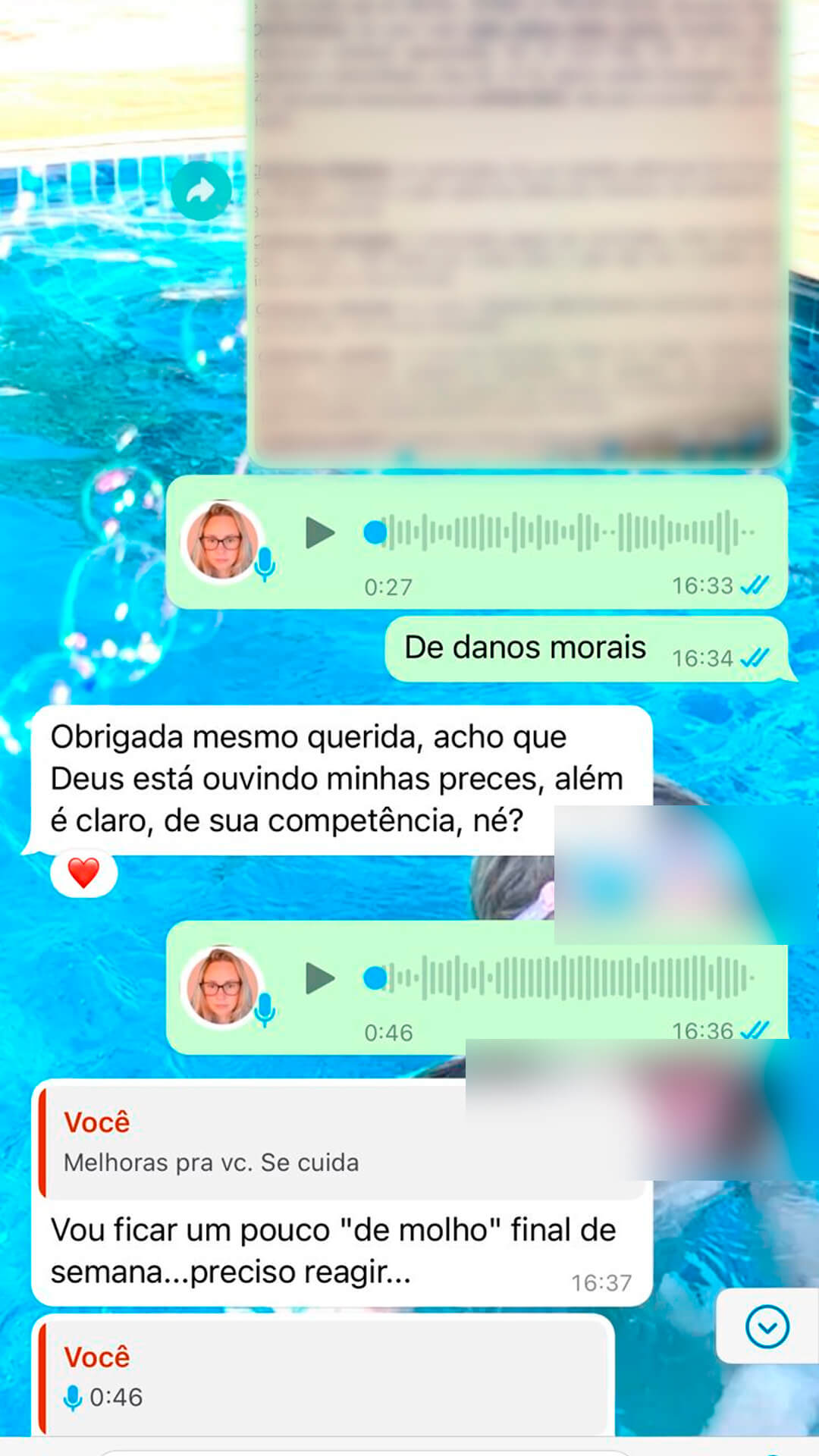Click the blue playback dot on the 0:27 waveform
The image size is (819, 1456).
[375, 532]
